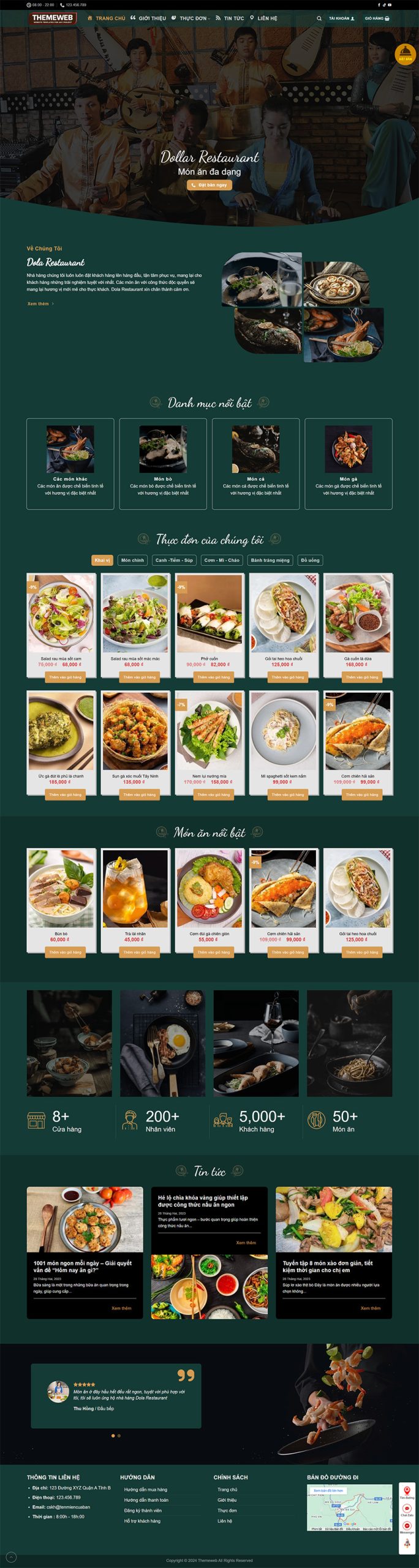View the Giỏ hàng cart
The width and height of the screenshot is (419, 1568).
377,18
